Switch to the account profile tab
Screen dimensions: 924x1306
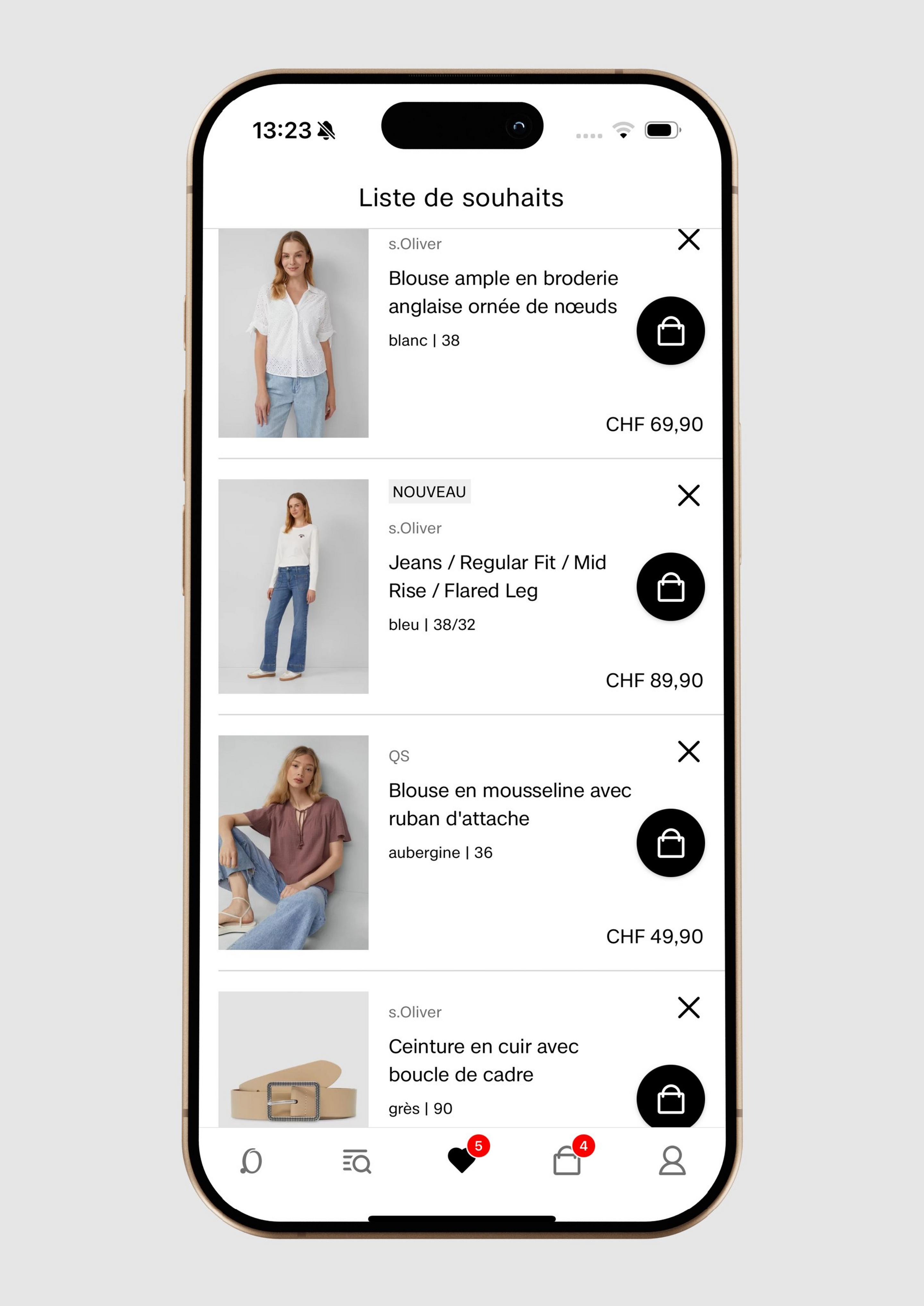[672, 1161]
